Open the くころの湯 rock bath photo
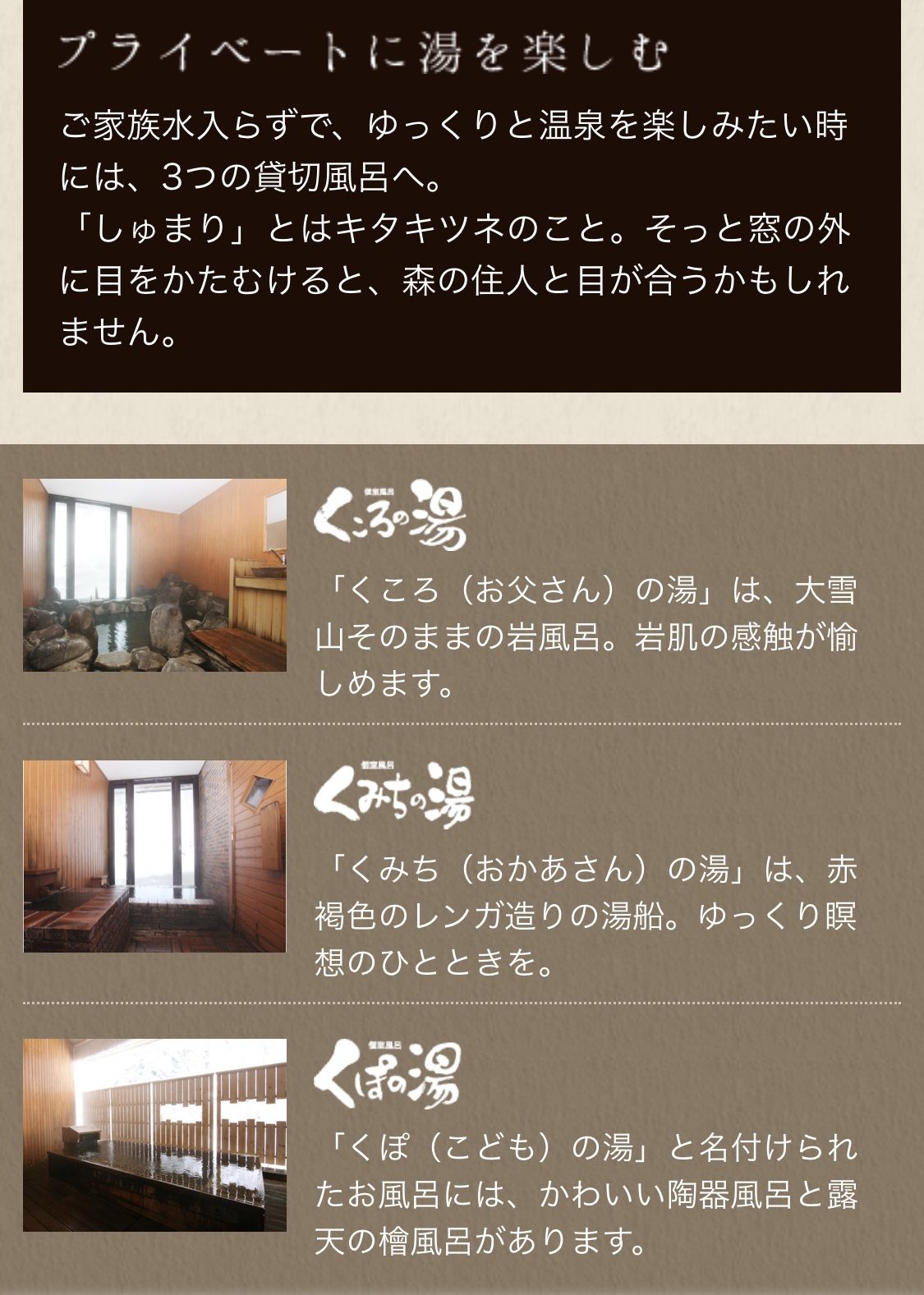 tap(154, 575)
